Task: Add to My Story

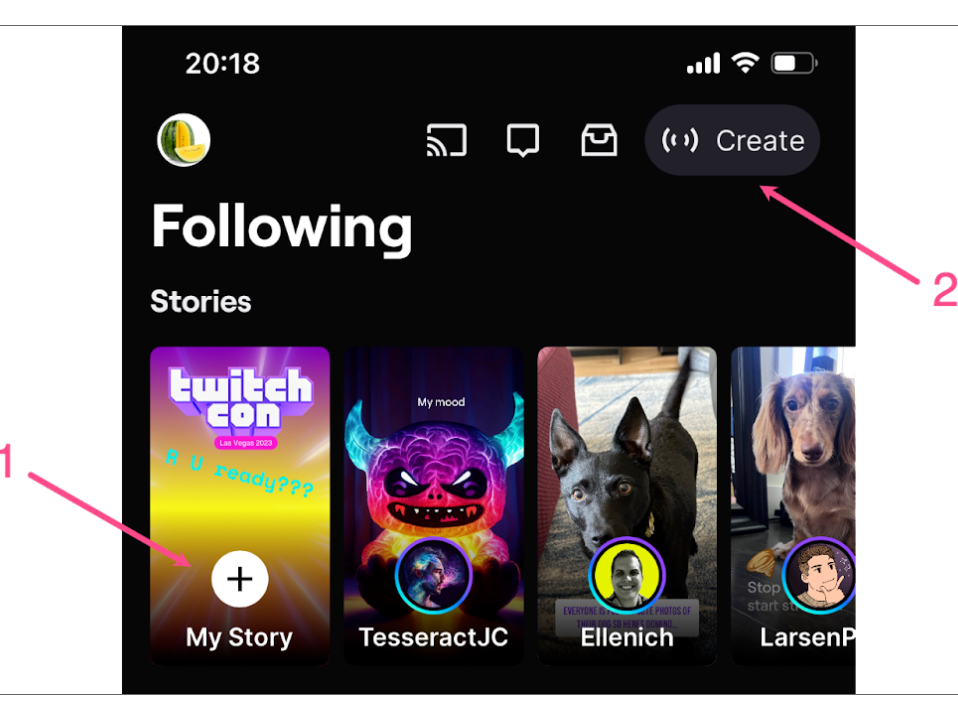Action: [240, 579]
